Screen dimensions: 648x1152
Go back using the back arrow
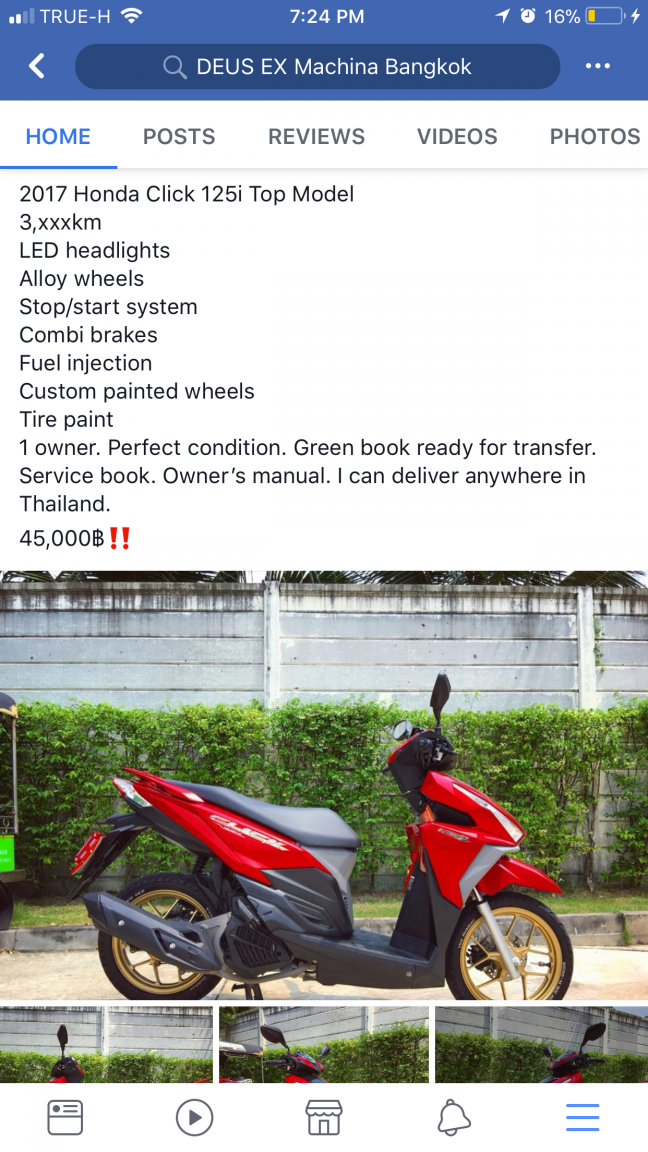pyautogui.click(x=37, y=67)
